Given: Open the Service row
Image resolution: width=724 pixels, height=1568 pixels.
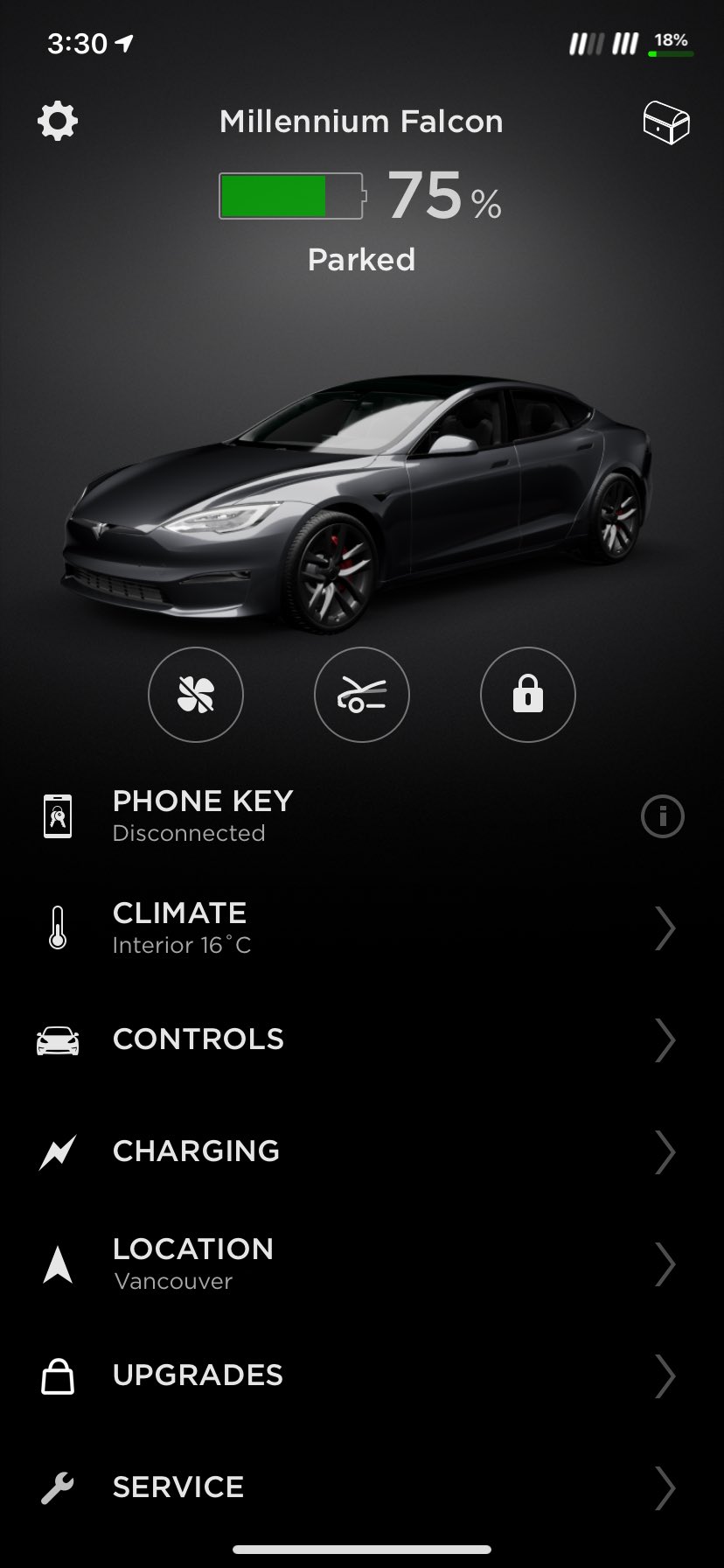Looking at the screenshot, I should 362,1487.
